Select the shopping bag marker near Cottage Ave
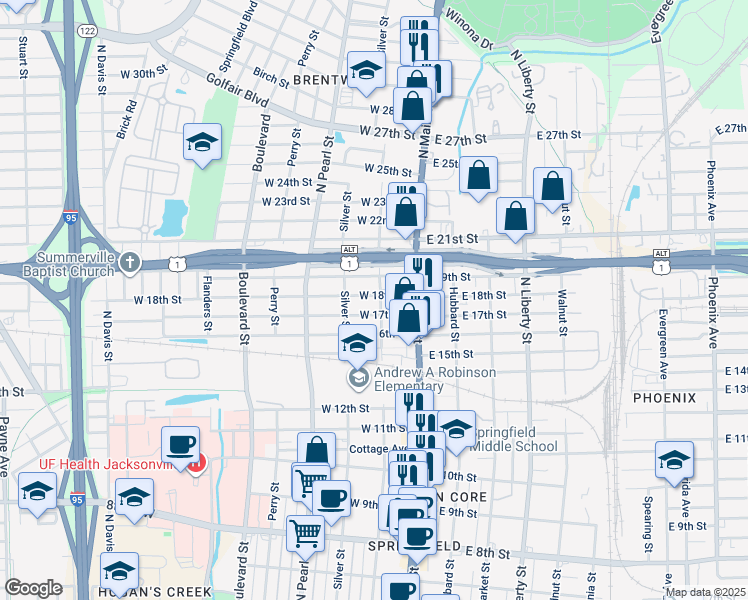 tap(316, 451)
